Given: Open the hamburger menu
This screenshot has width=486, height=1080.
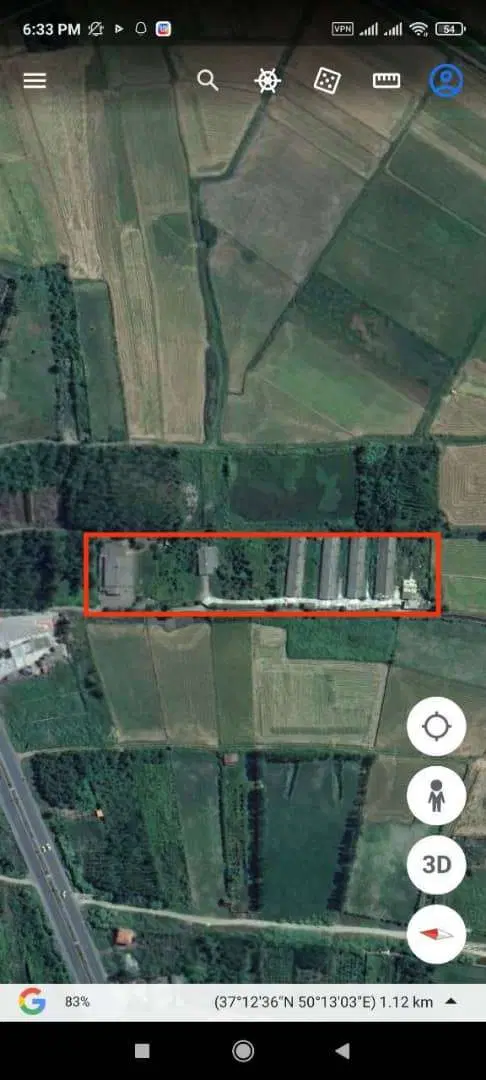Looking at the screenshot, I should coord(34,81).
